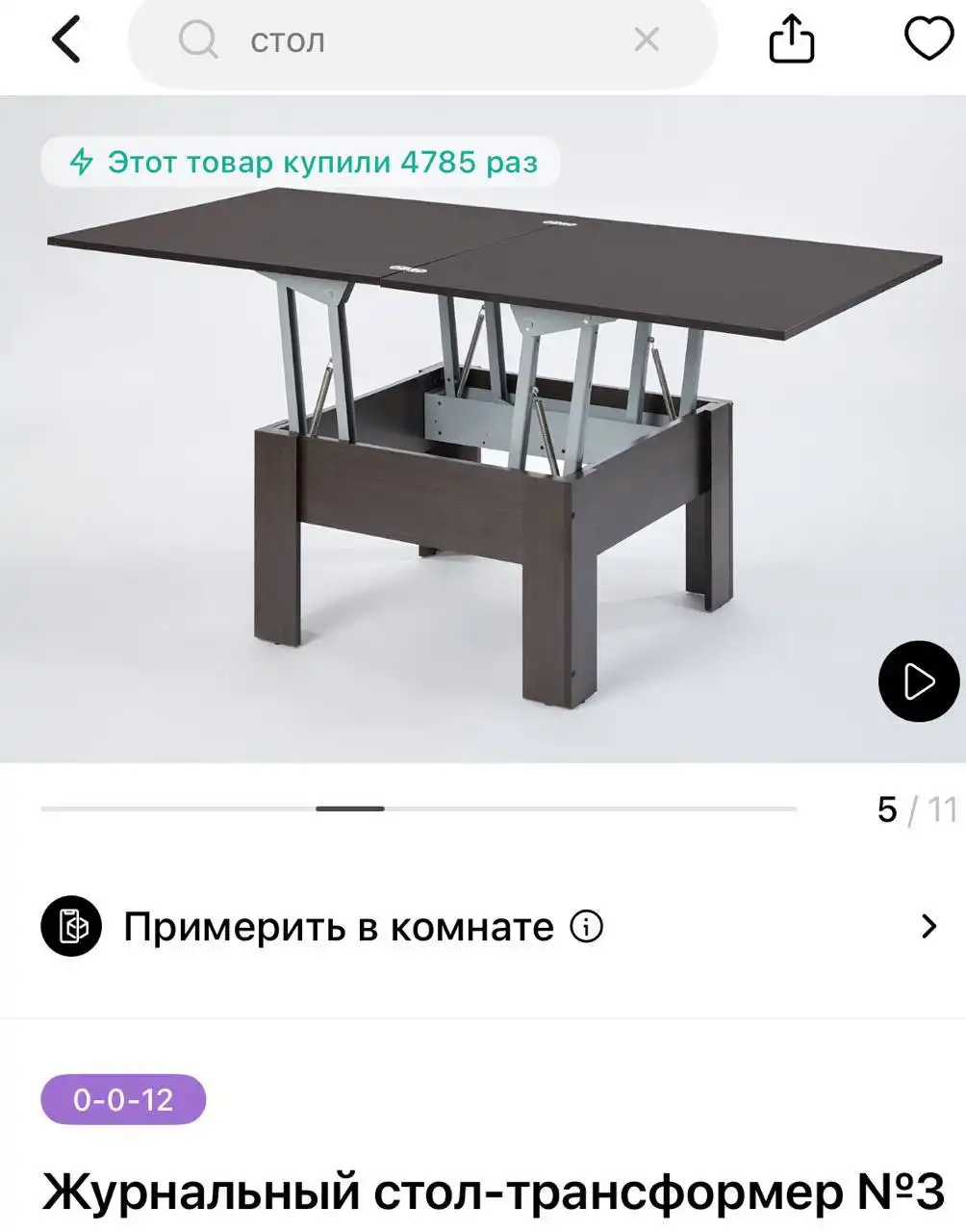Viewport: 966px width, 1232px height.
Task: Tap the magnifier icon in the search bar
Action: click(x=197, y=40)
